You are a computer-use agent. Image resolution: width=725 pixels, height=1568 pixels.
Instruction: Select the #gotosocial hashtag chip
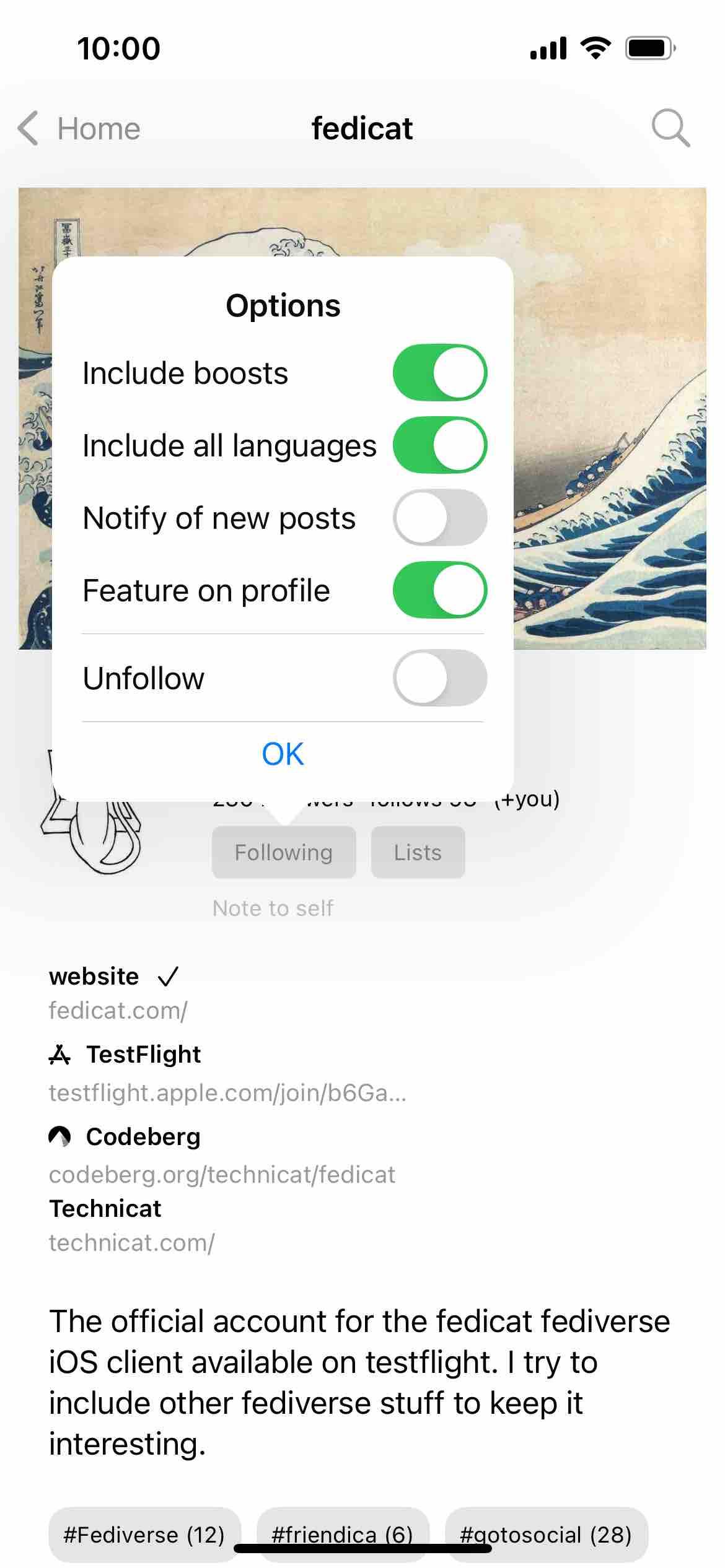546,1535
